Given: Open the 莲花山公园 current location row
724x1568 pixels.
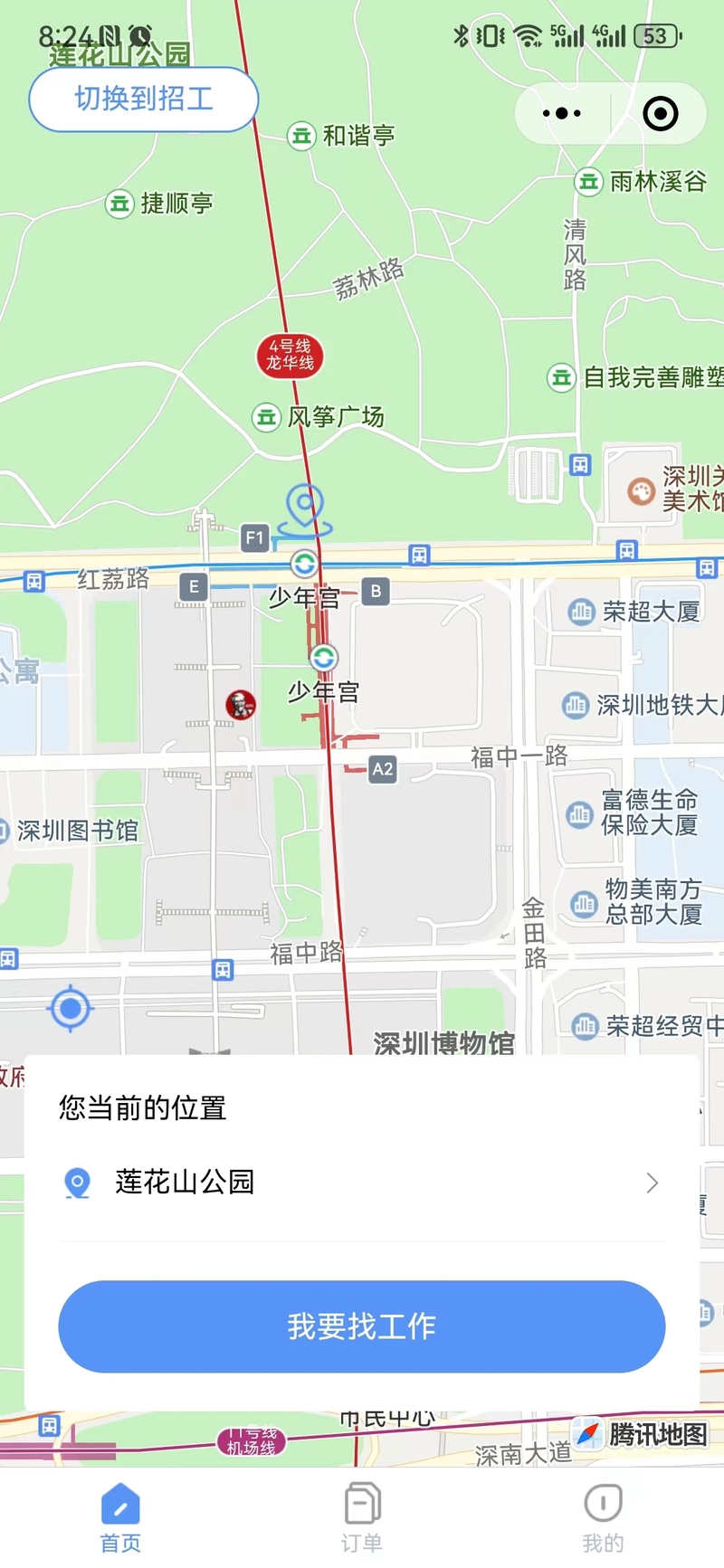Looking at the screenshot, I should pos(362,1183).
